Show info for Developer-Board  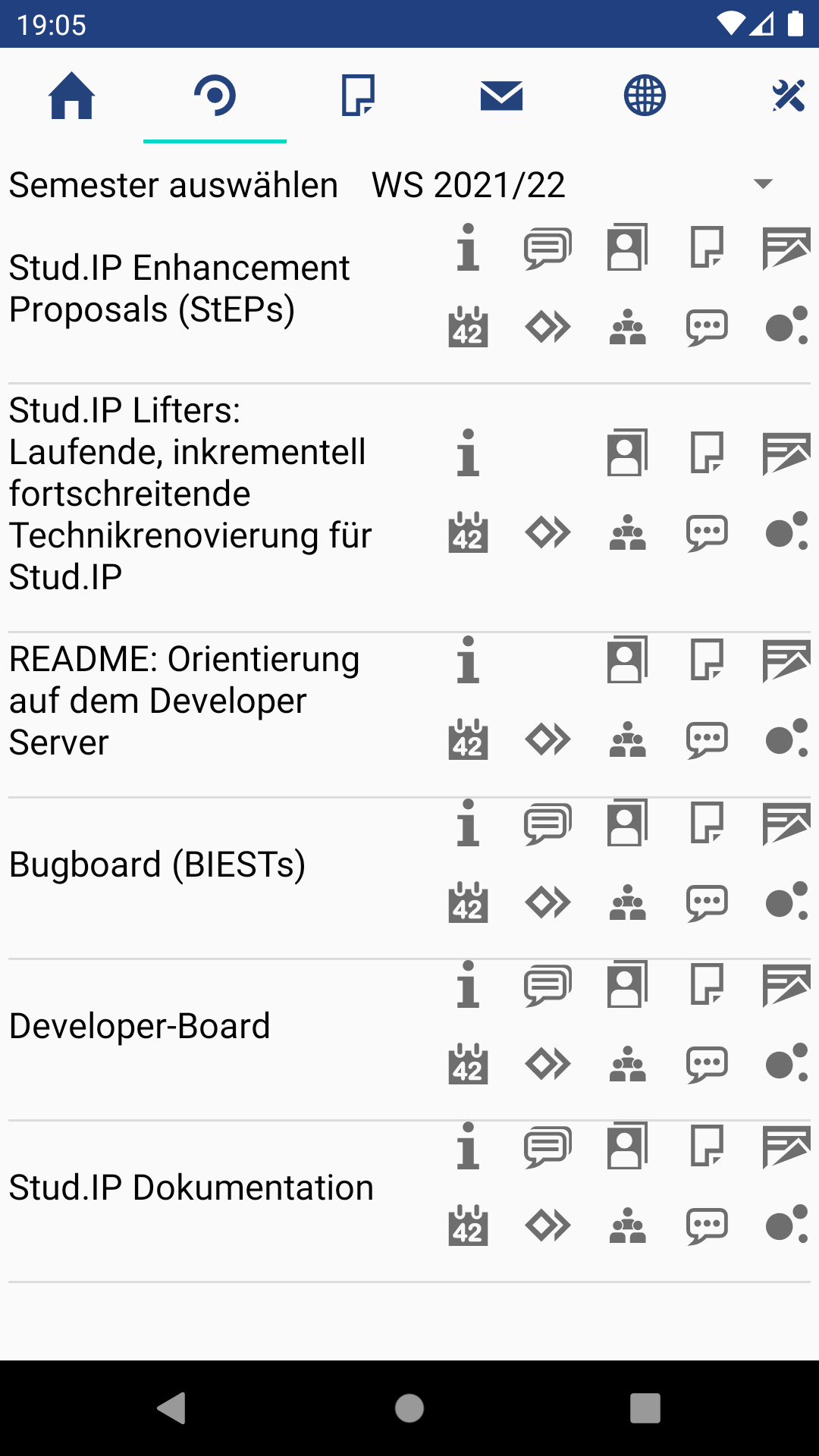click(468, 985)
